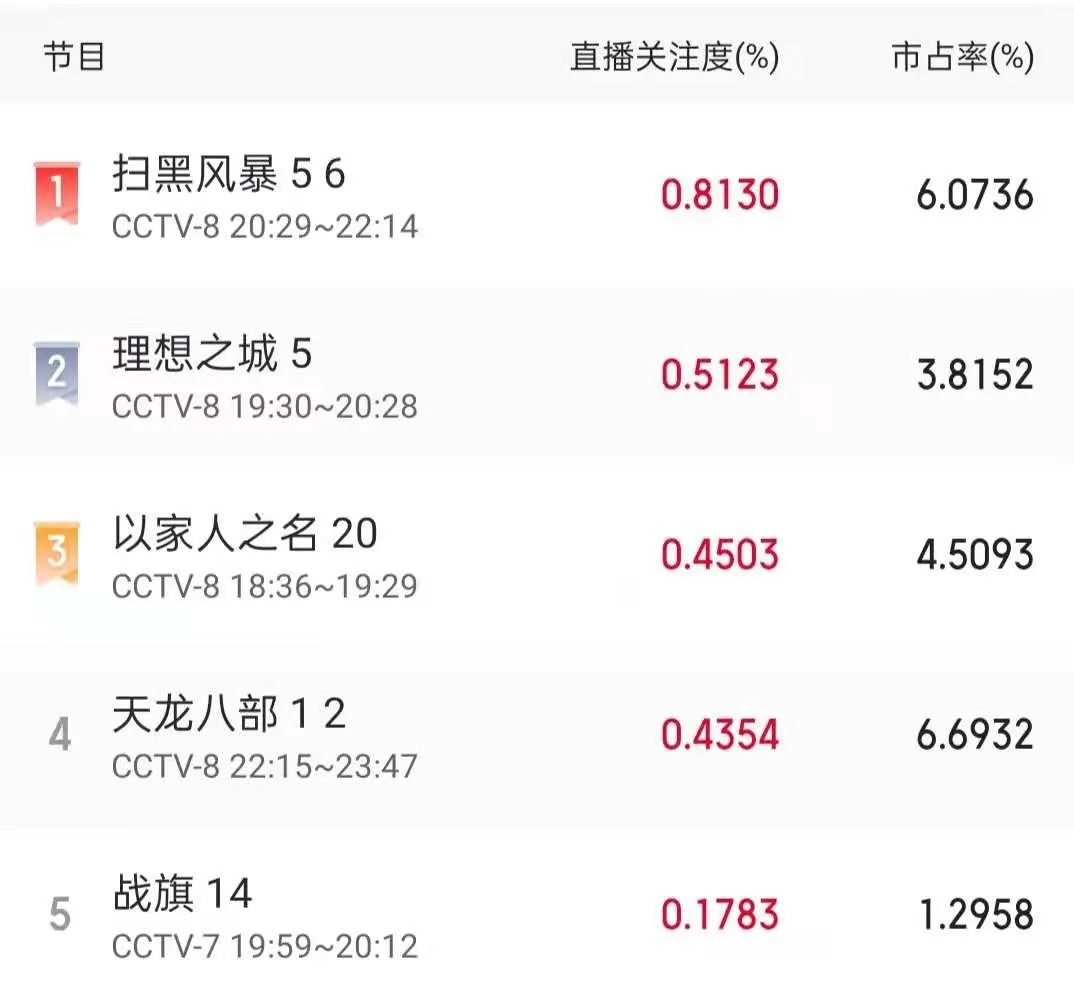Open the top-ranked program 扫黑风暴 5 6

(537, 195)
